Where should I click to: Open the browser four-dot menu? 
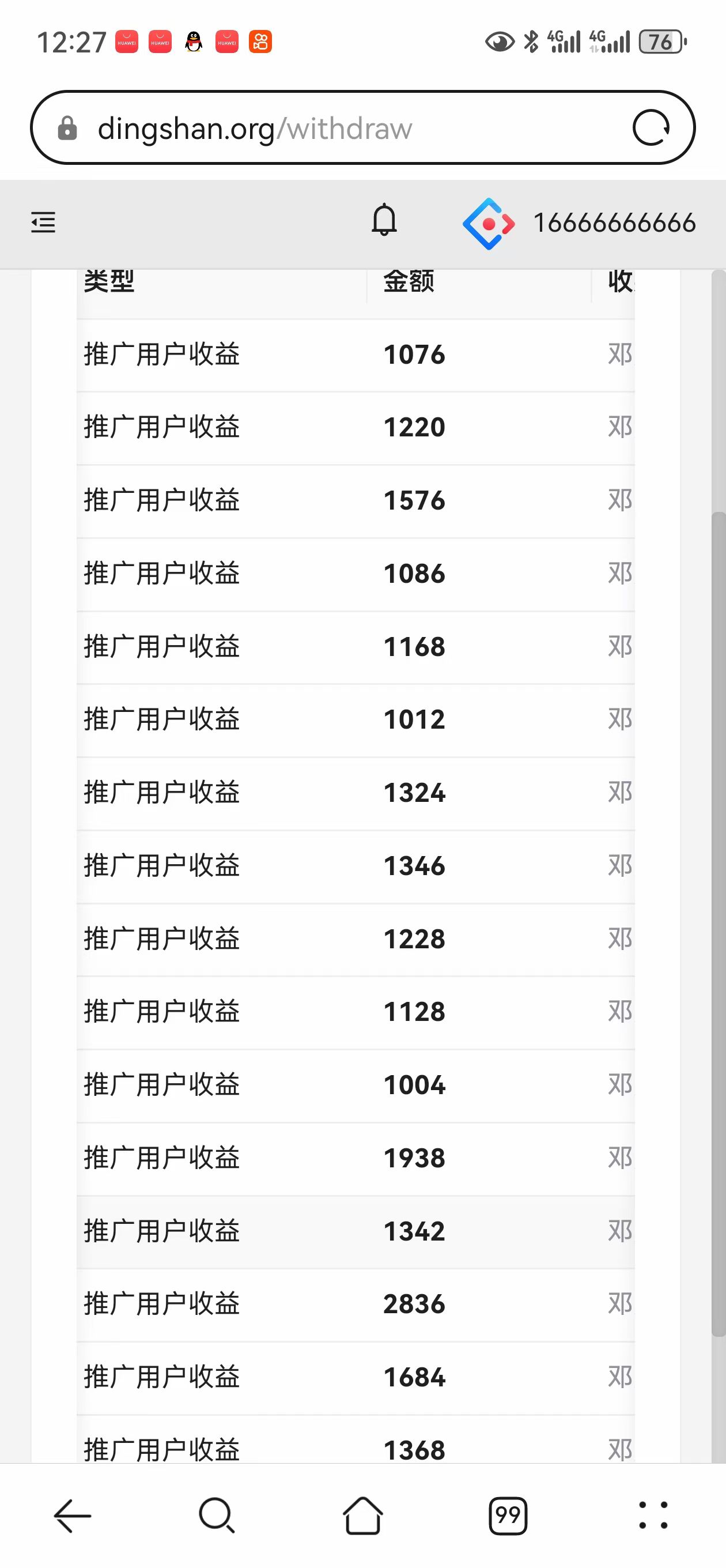pyautogui.click(x=653, y=1516)
